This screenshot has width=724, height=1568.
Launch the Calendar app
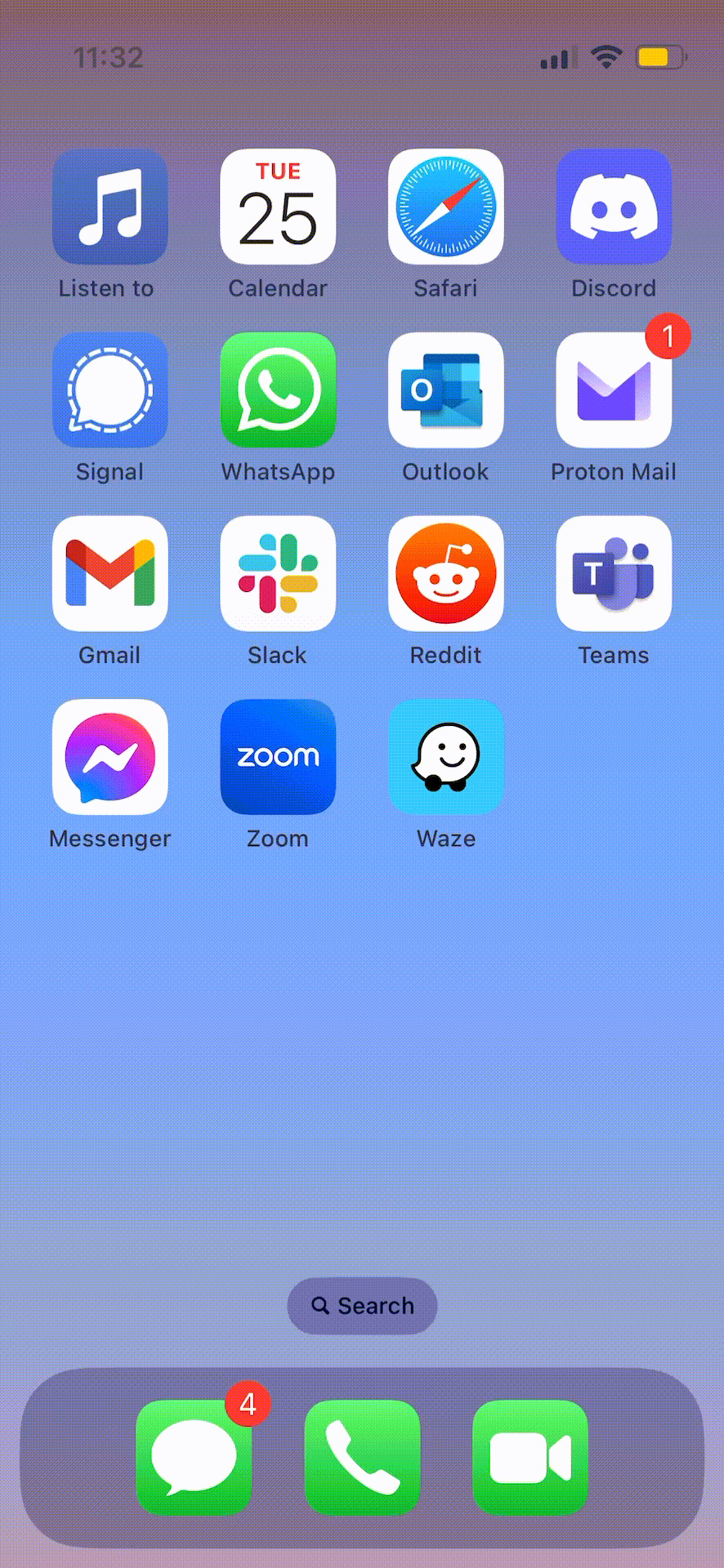[x=278, y=207]
